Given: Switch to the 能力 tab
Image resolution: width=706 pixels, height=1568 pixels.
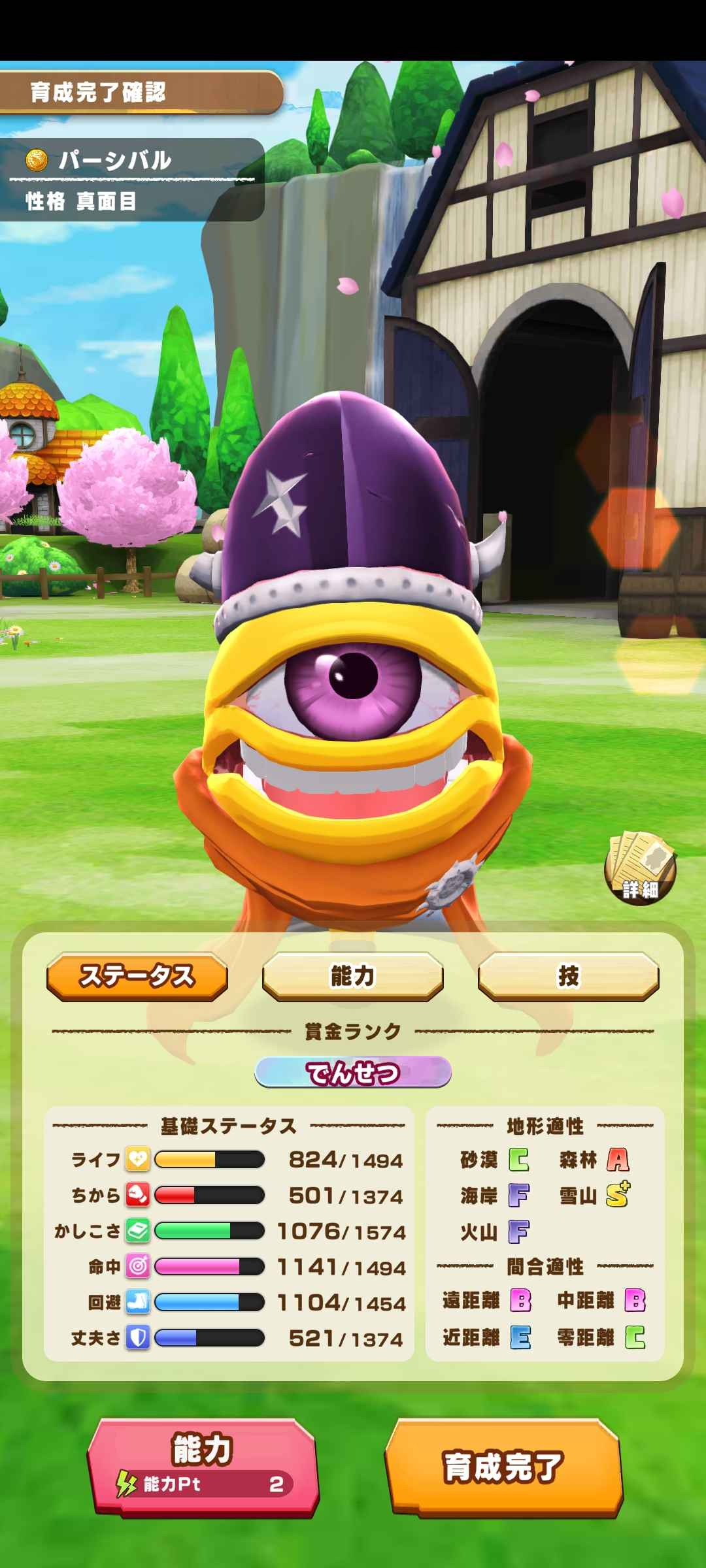Looking at the screenshot, I should [352, 976].
